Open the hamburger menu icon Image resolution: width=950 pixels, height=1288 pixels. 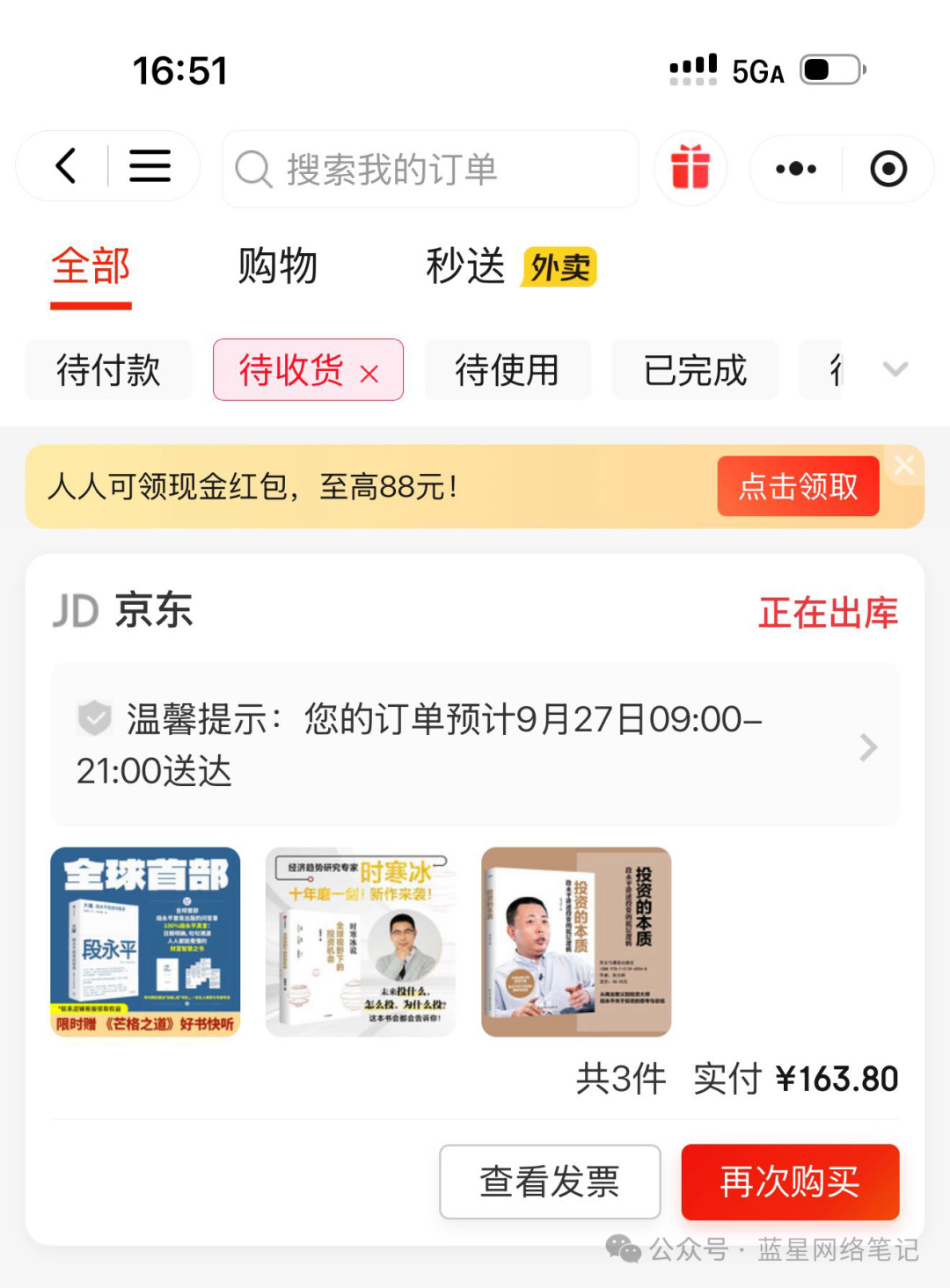[x=150, y=166]
